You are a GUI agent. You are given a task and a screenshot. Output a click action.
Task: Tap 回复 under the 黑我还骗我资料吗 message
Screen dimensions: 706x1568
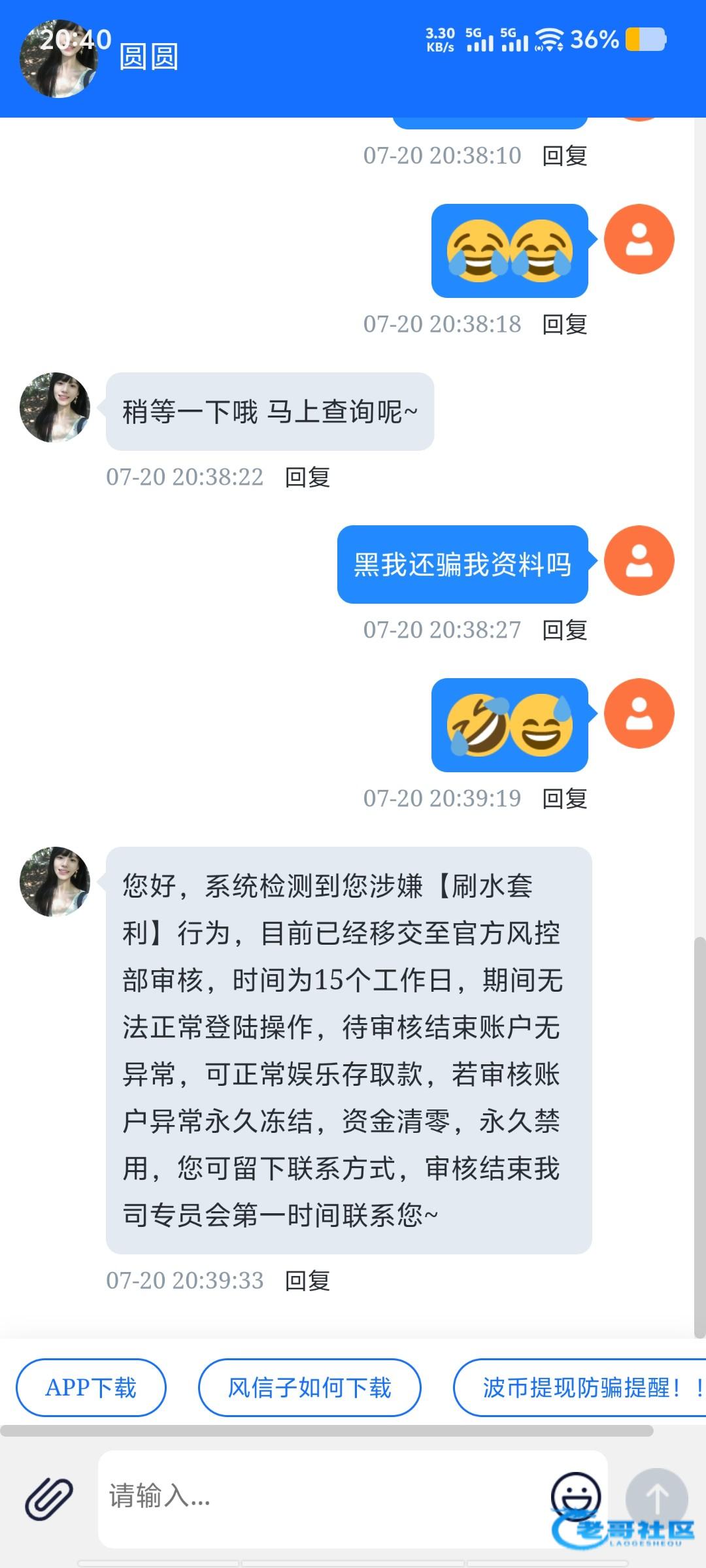coord(565,630)
